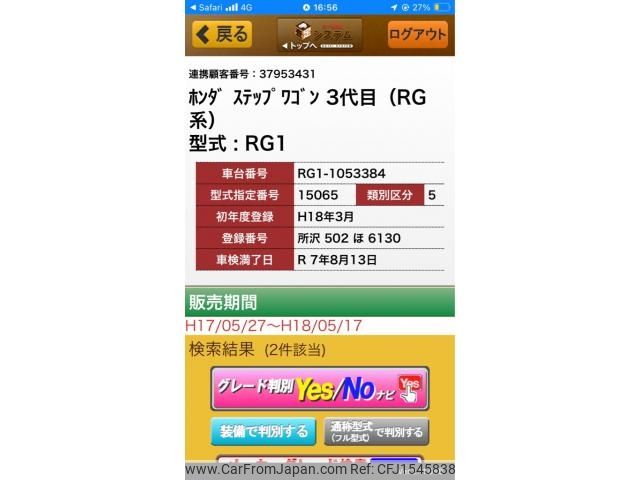Viewport: 640px width, 480px height.
Task: Select 通称型式で判別する
Action: (x=376, y=432)
